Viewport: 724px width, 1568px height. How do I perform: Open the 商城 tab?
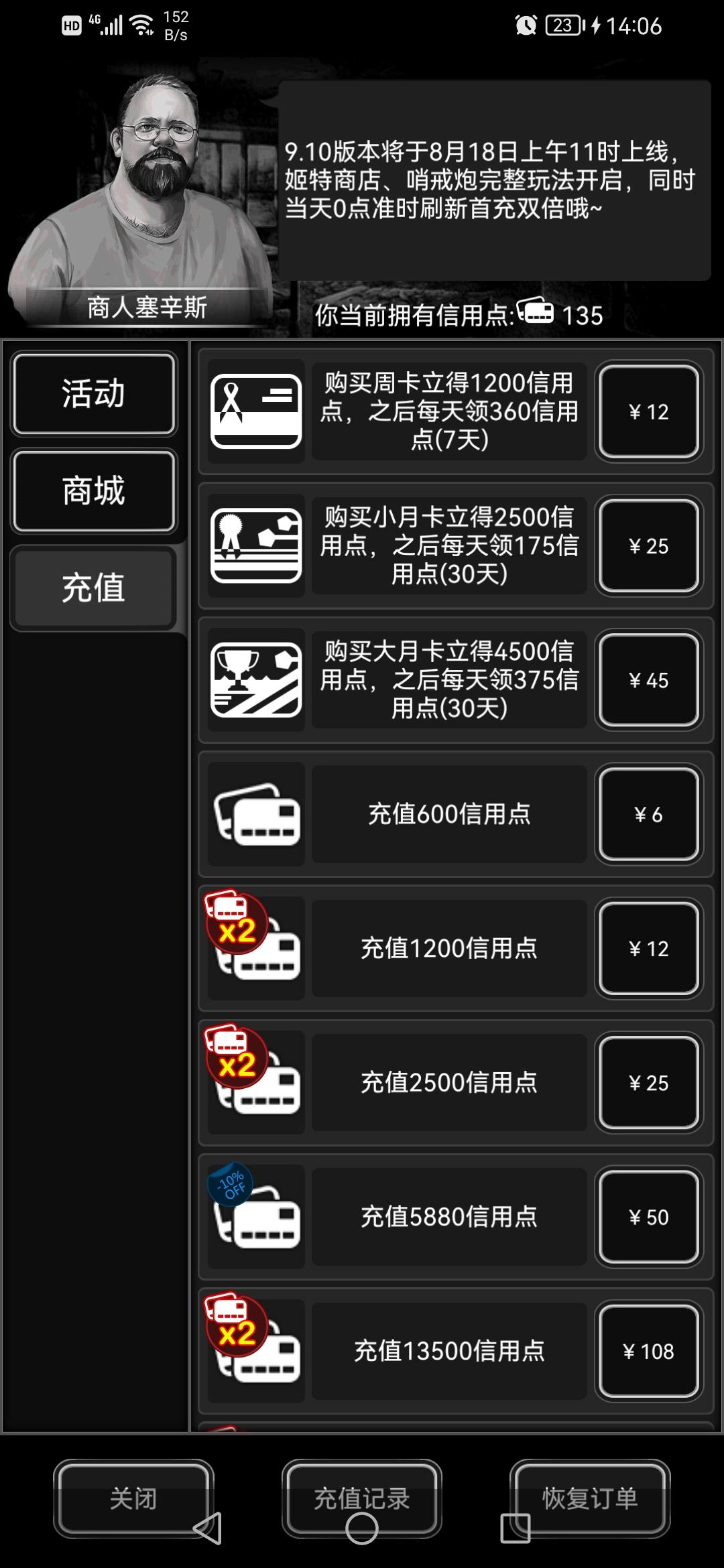(x=94, y=492)
